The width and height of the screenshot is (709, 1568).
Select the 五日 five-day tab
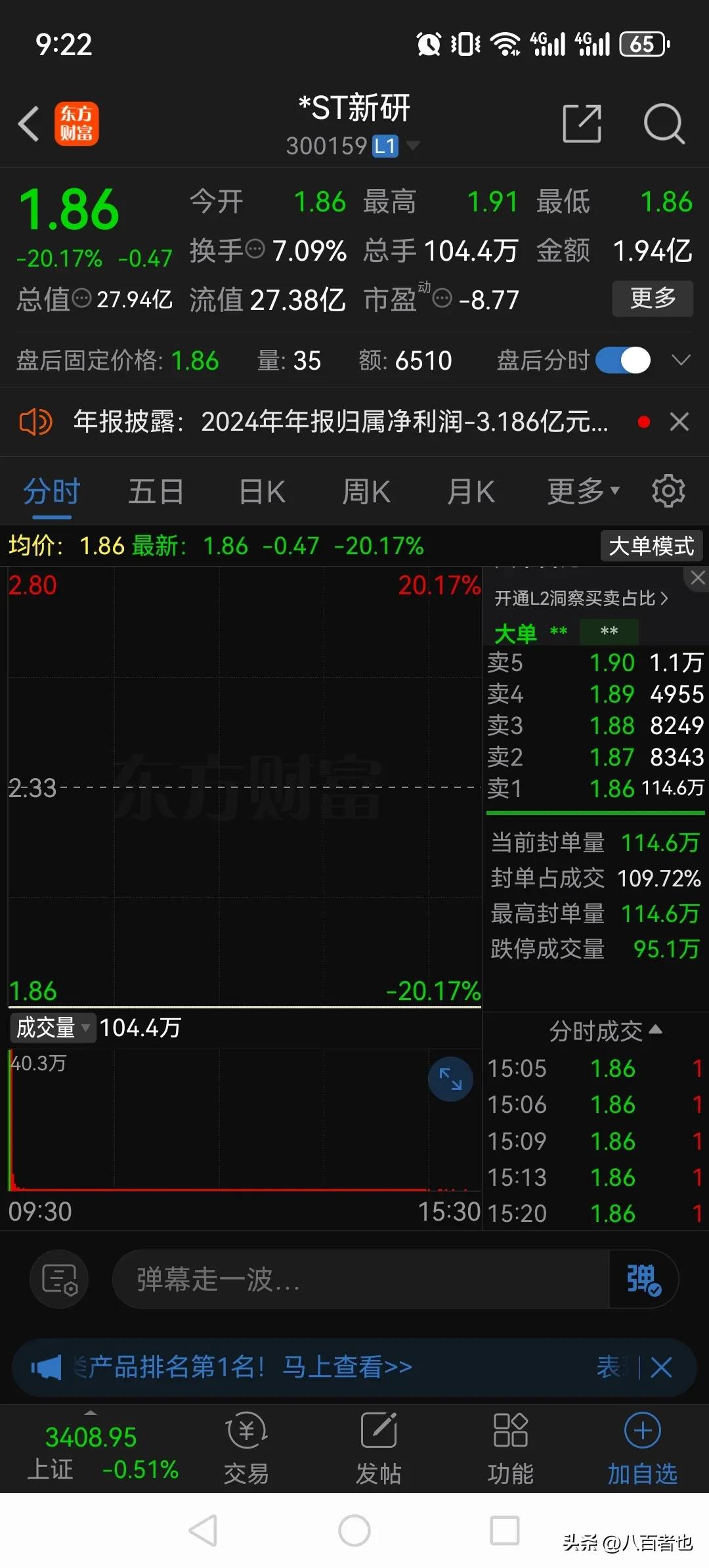pos(155,491)
